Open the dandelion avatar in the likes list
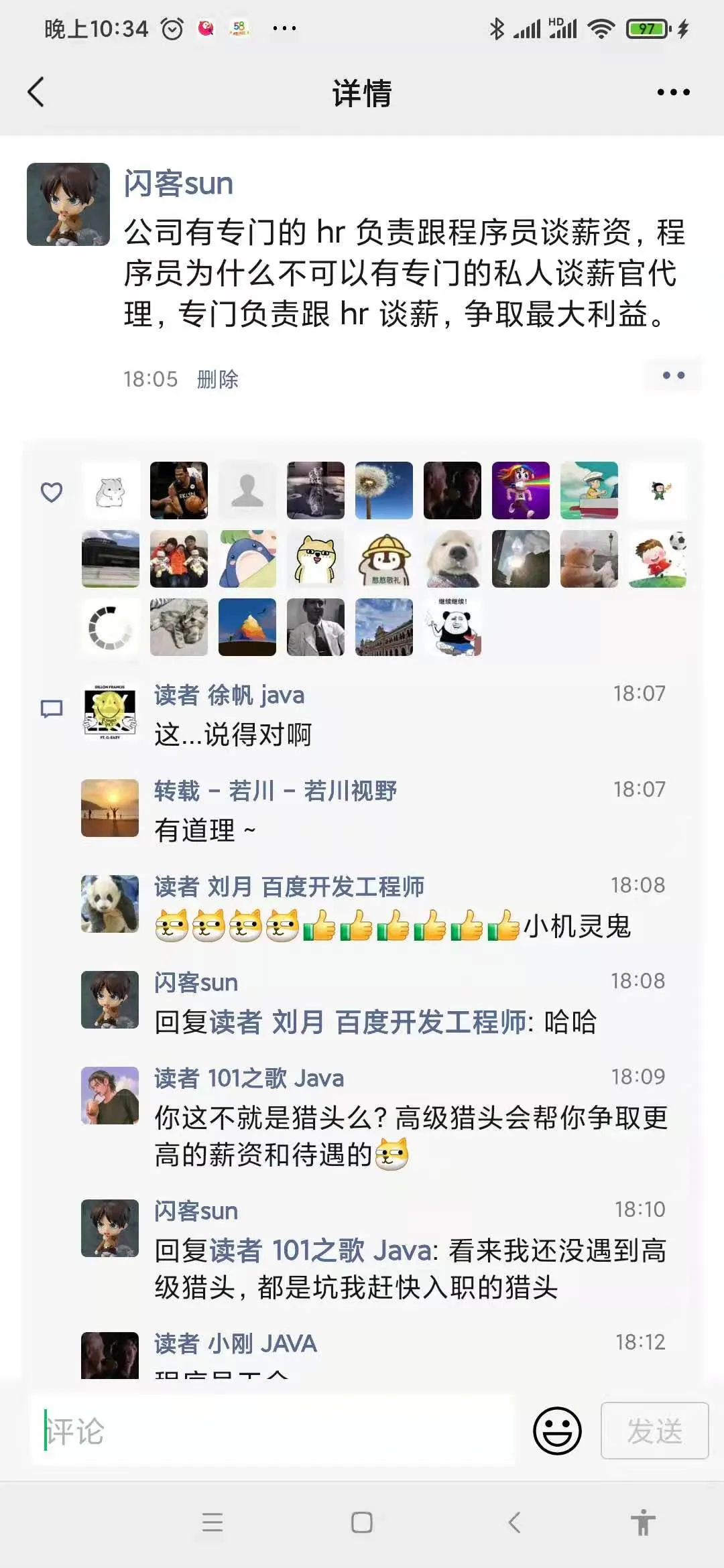Image resolution: width=724 pixels, height=1568 pixels. [x=383, y=491]
